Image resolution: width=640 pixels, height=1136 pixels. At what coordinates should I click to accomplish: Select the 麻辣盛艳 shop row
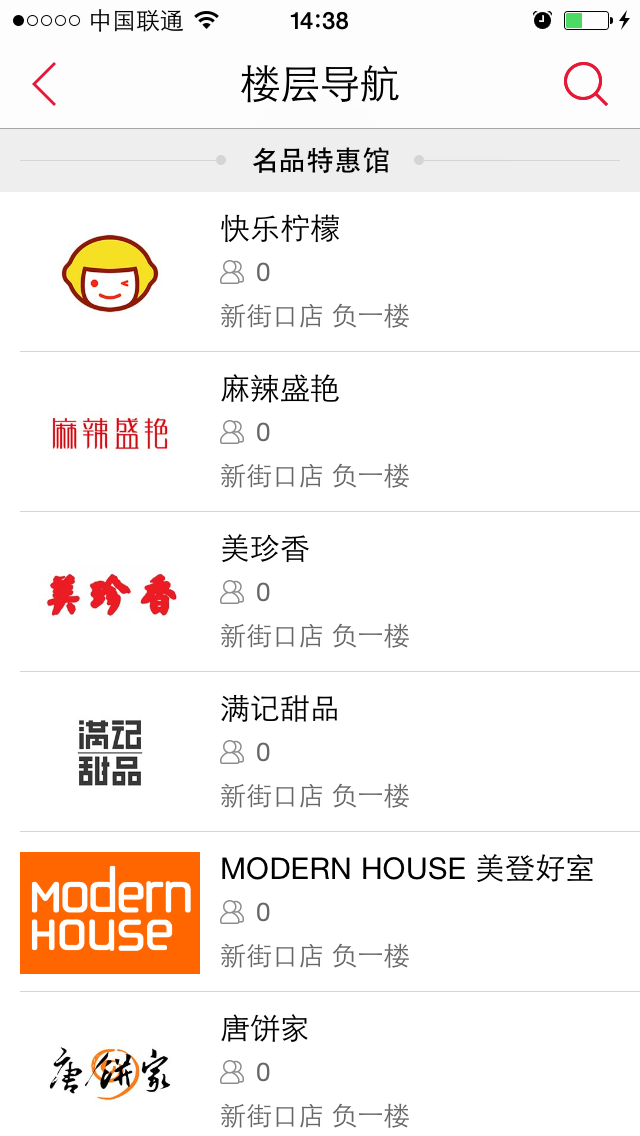320,432
